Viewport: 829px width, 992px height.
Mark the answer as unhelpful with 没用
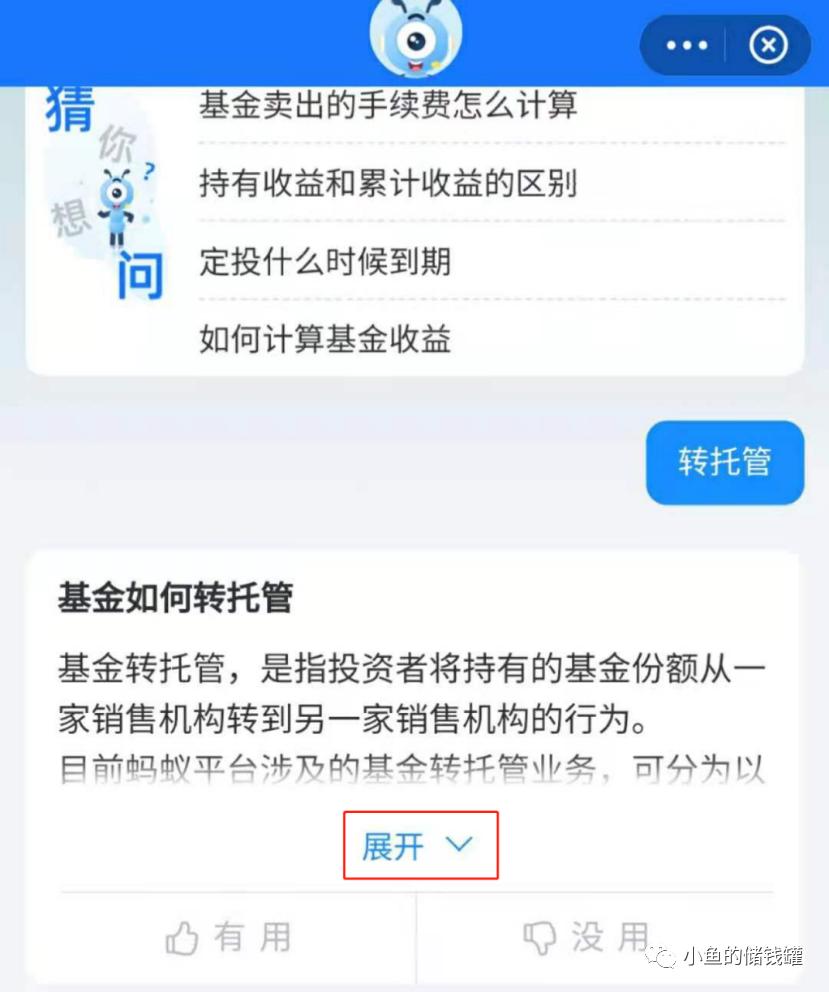point(583,937)
